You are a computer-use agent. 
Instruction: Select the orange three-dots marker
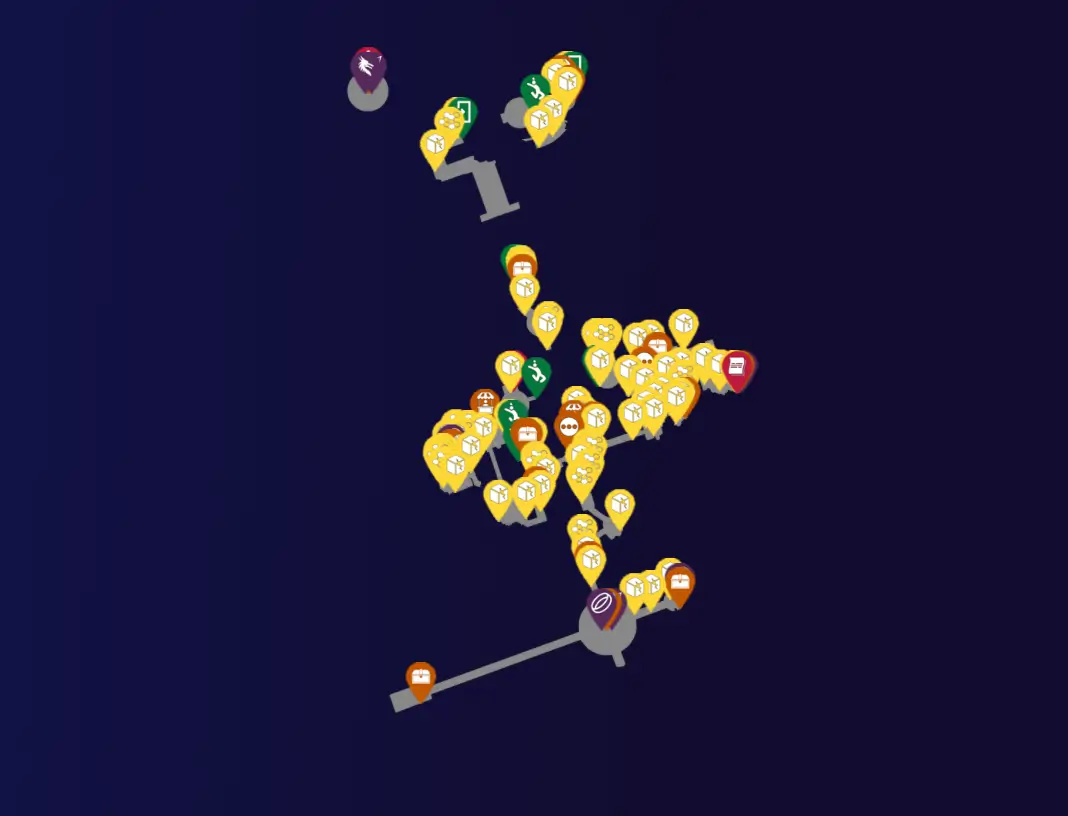(569, 427)
